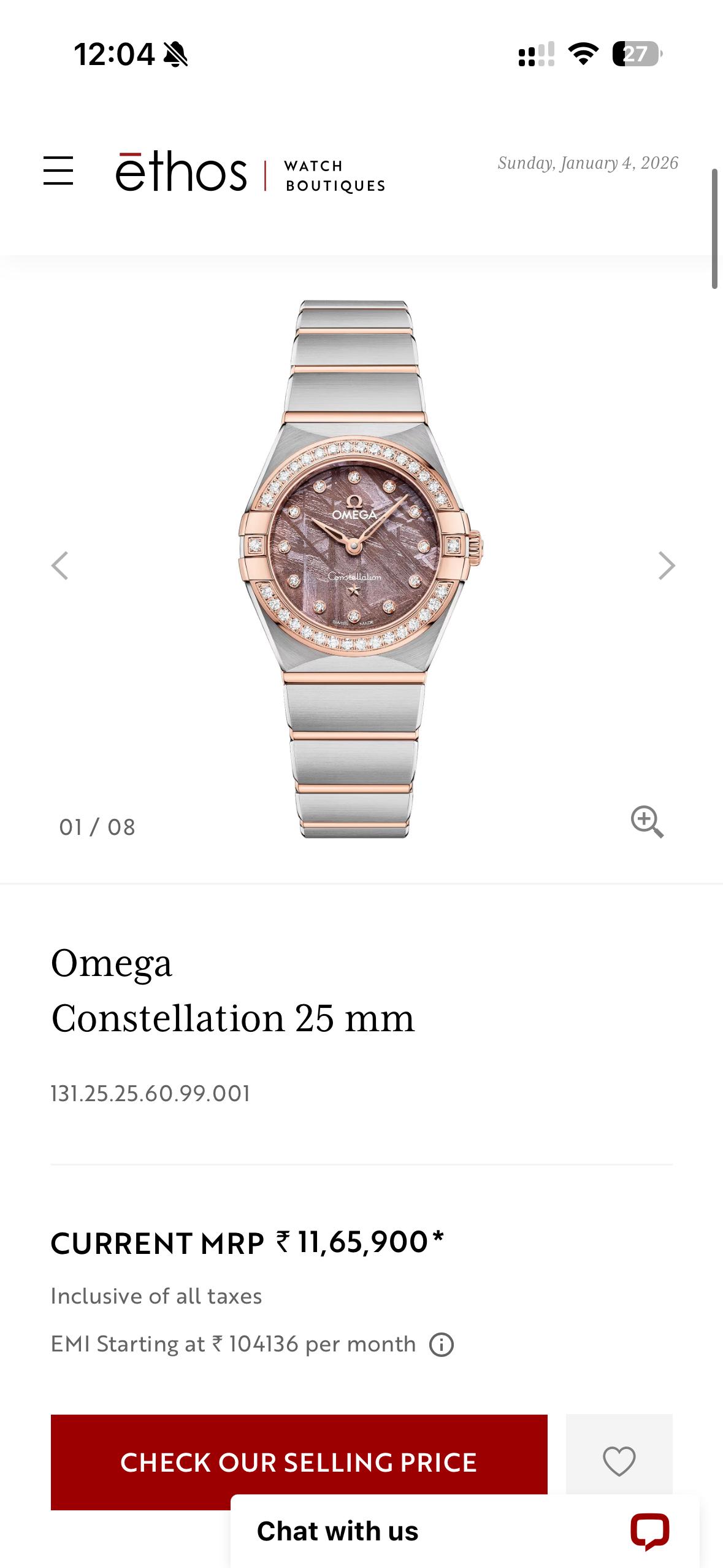Show the previous watch image
This screenshot has width=723, height=1568.
coord(59,566)
